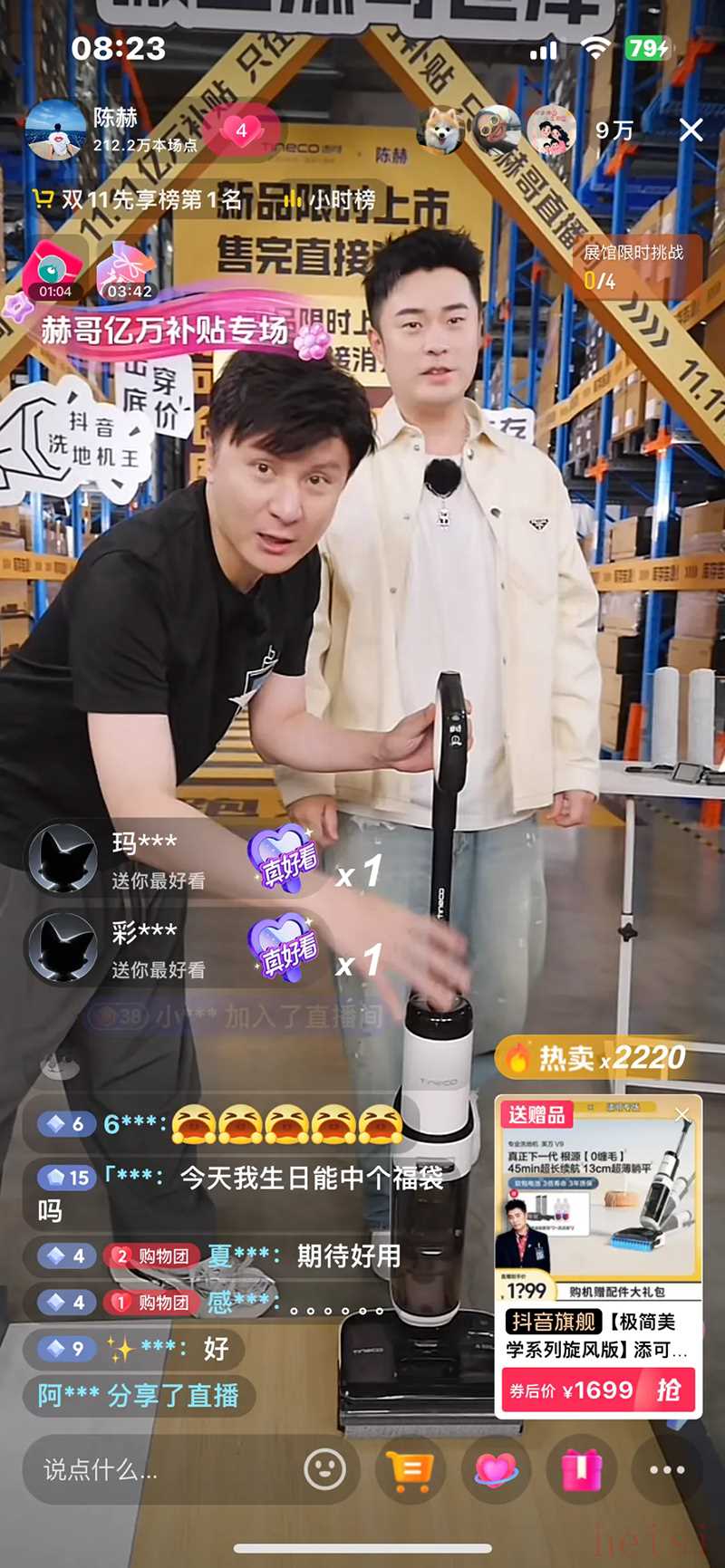The width and height of the screenshot is (725, 1568).
Task: Open the host profile avatar at top left
Action: click(x=56, y=130)
